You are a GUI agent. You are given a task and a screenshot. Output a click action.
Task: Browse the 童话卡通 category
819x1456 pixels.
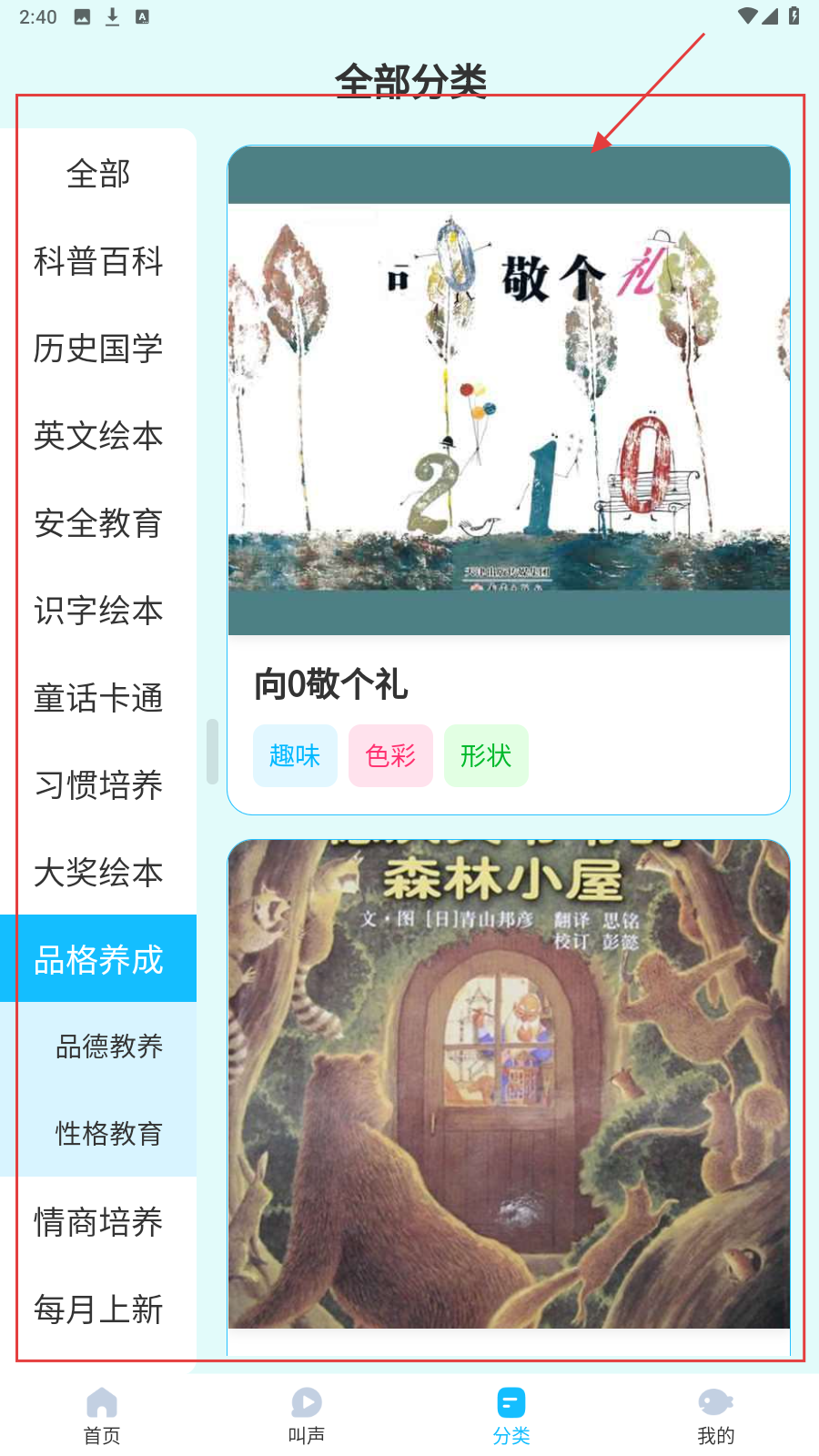click(x=98, y=698)
